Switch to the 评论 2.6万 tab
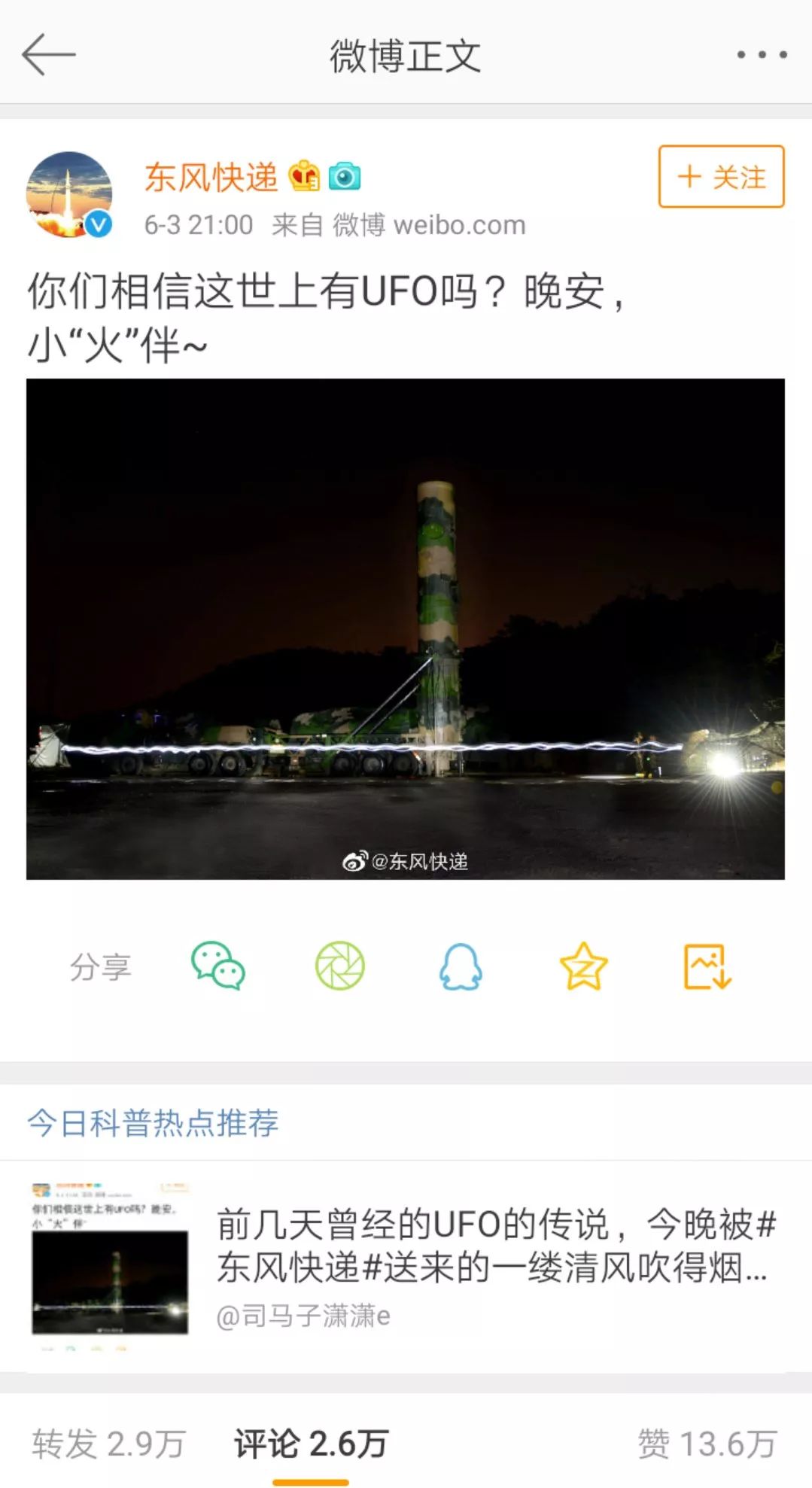The height and width of the screenshot is (1488, 812). click(311, 1444)
